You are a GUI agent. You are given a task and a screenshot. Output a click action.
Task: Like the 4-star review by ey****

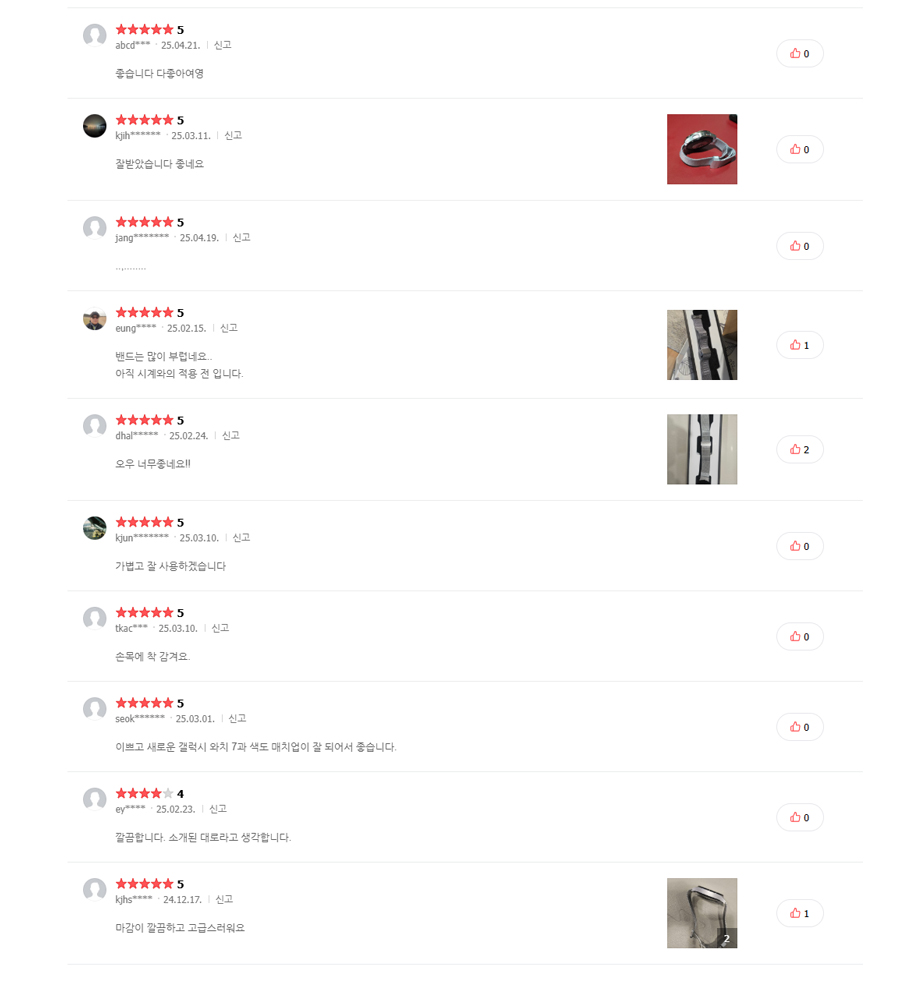799,817
